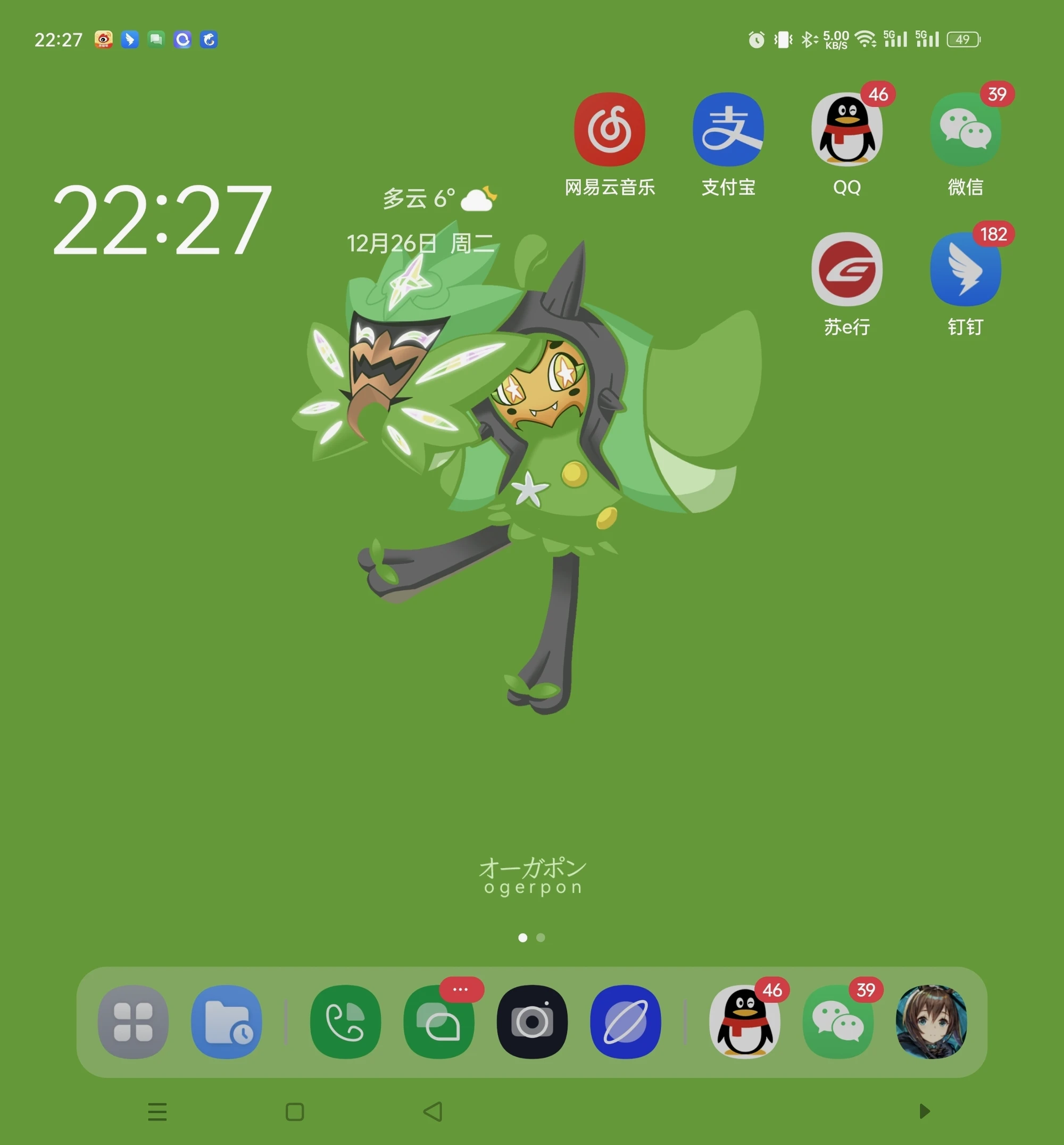Tap the home square button in navigation bar
The height and width of the screenshot is (1145, 1064).
(295, 1111)
